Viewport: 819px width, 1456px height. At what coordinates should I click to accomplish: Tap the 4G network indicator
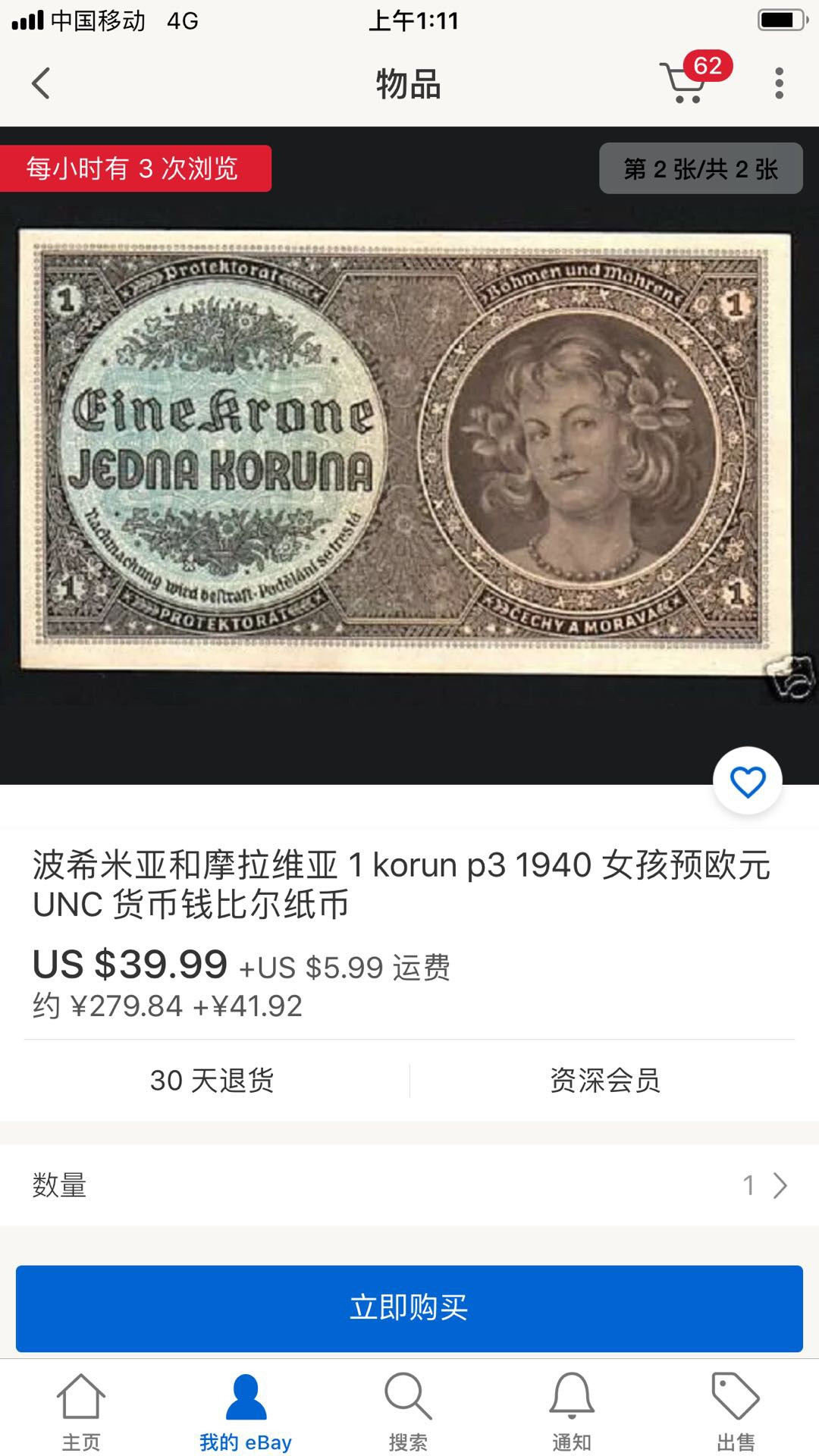(181, 20)
